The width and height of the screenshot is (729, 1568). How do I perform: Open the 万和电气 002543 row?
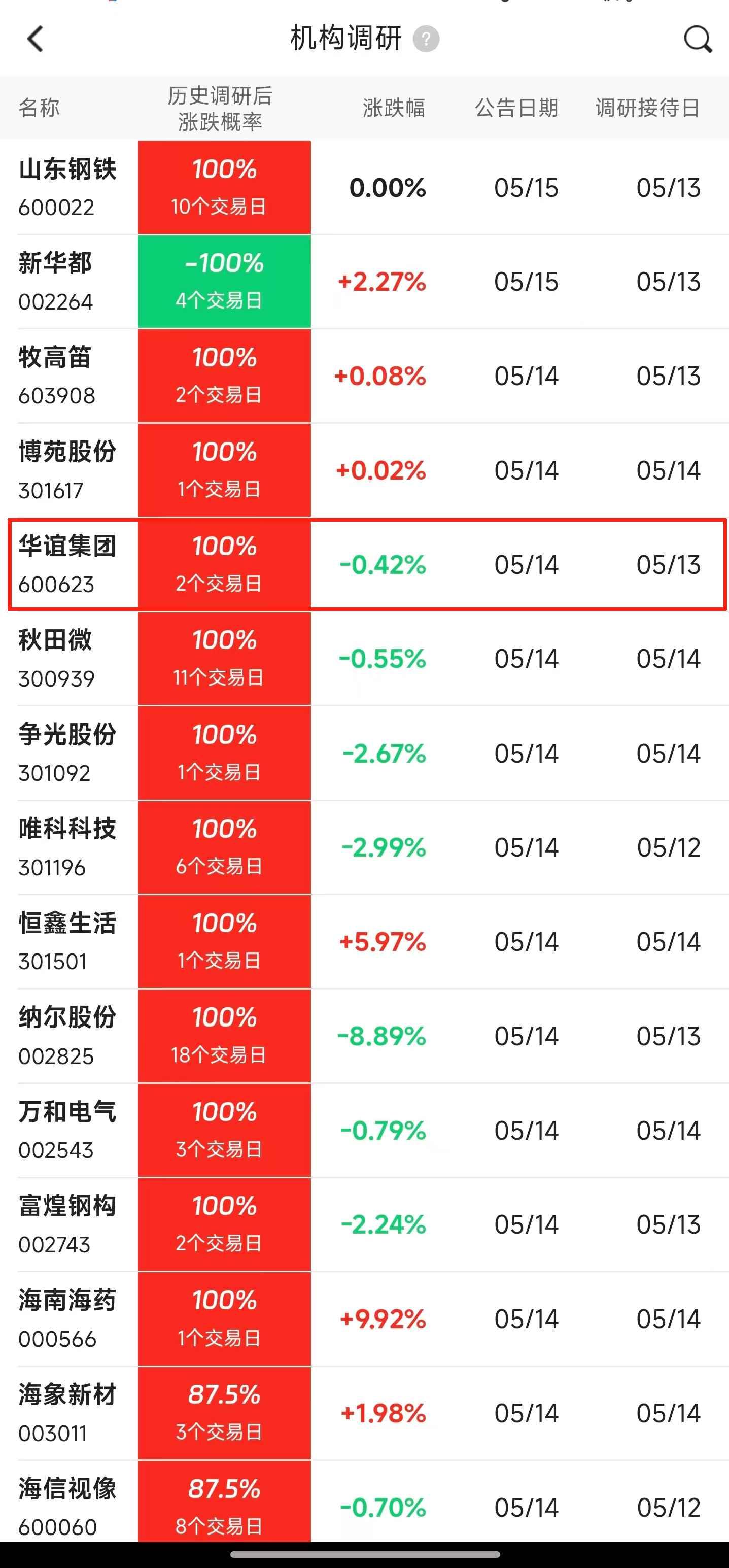(x=364, y=1131)
